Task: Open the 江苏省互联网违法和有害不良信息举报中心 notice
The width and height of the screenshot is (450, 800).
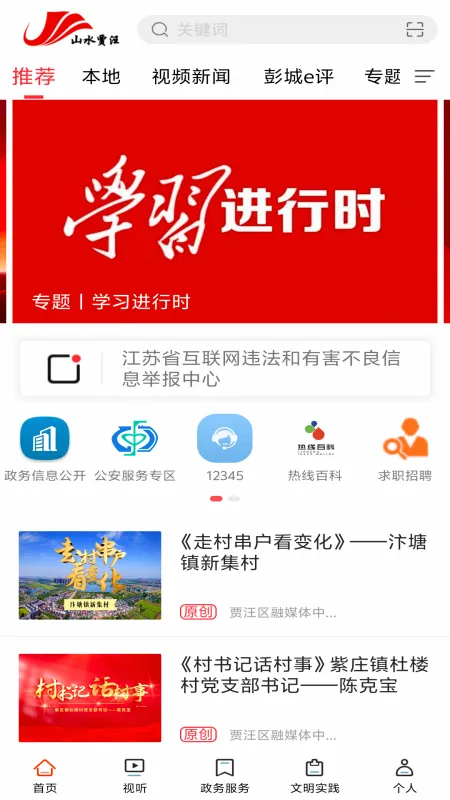Action: click(225, 368)
